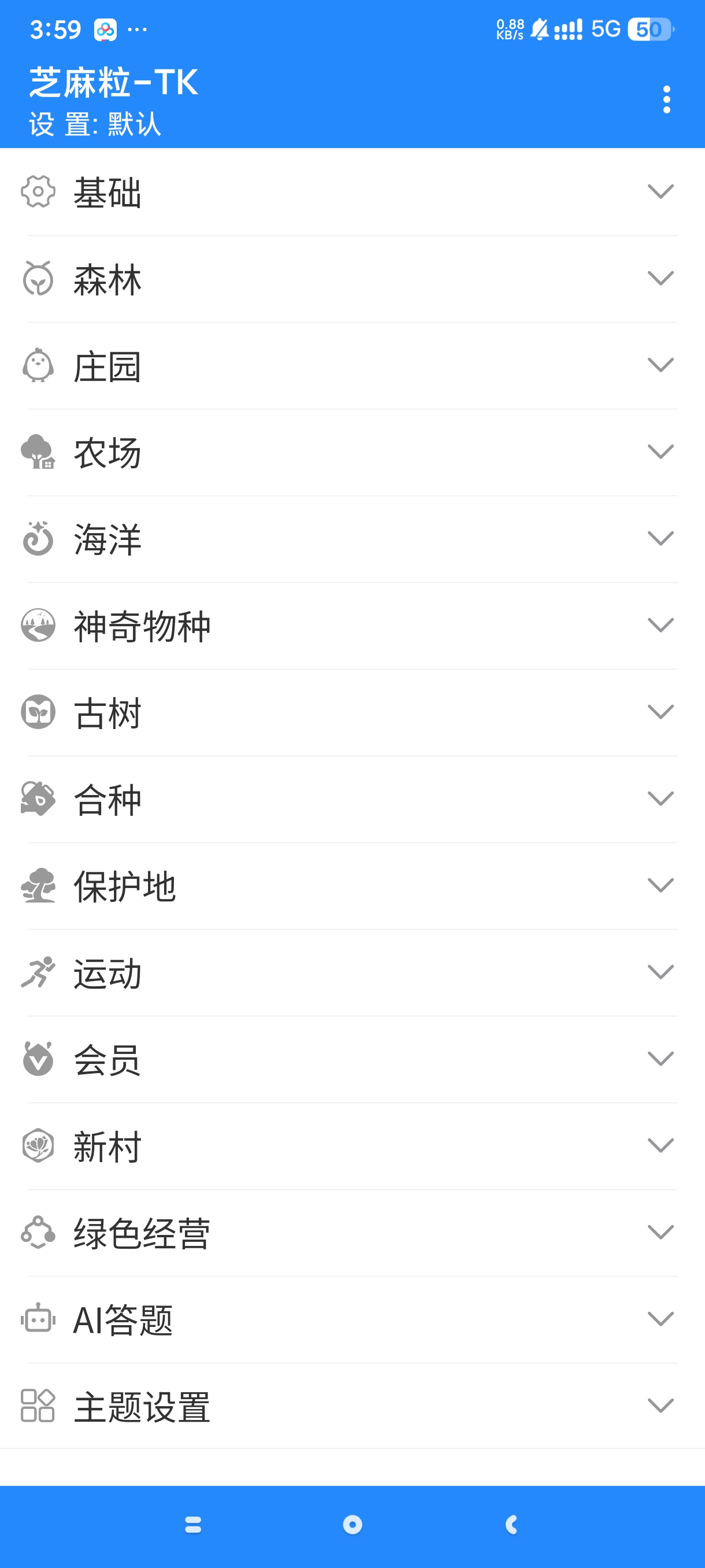The height and width of the screenshot is (1568, 705).
Task: Return to the home screen
Action: pyautogui.click(x=352, y=1524)
